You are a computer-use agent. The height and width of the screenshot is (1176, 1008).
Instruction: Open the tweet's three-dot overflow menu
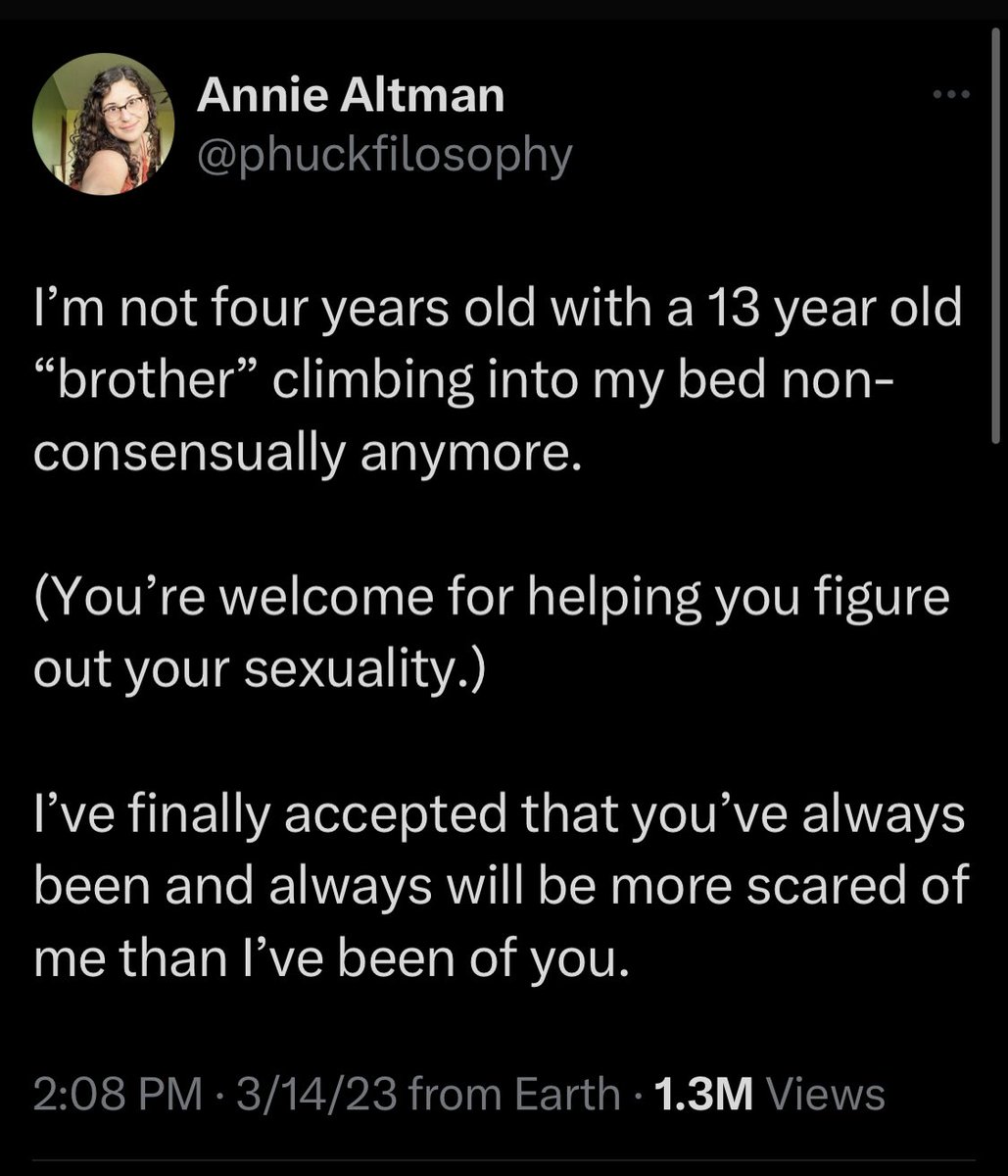[950, 95]
